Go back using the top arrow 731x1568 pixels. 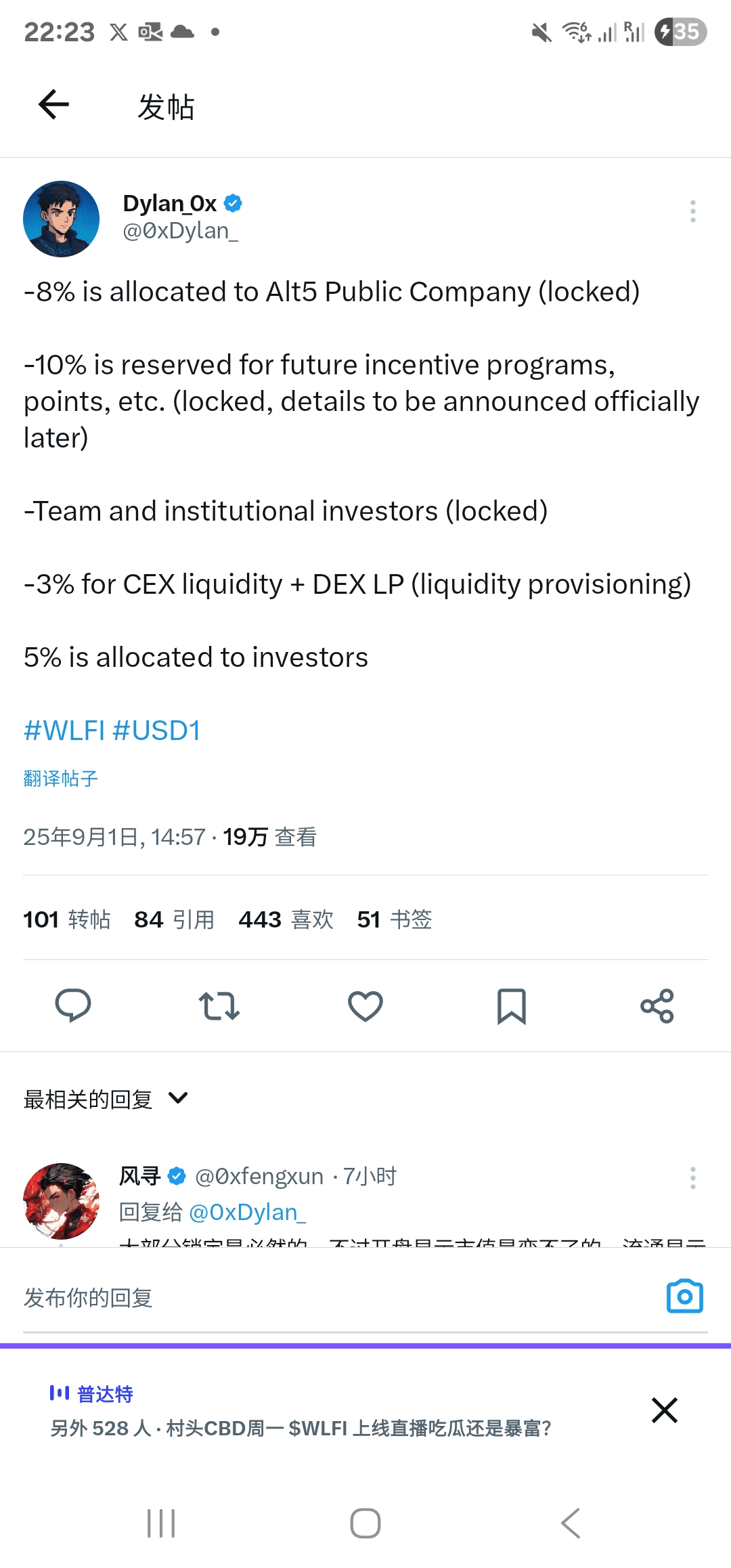click(54, 105)
